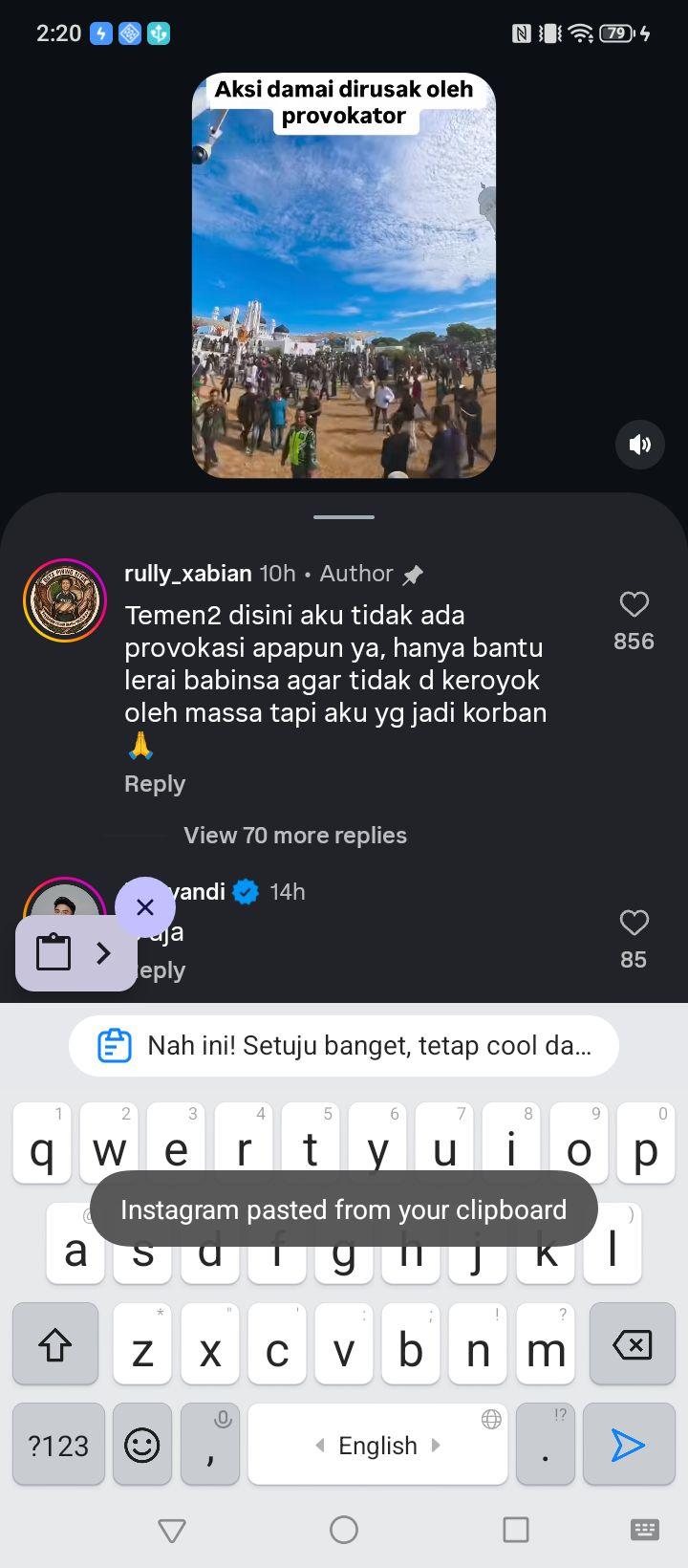
Task: Like the comment with 85 likes
Action: pyautogui.click(x=634, y=923)
